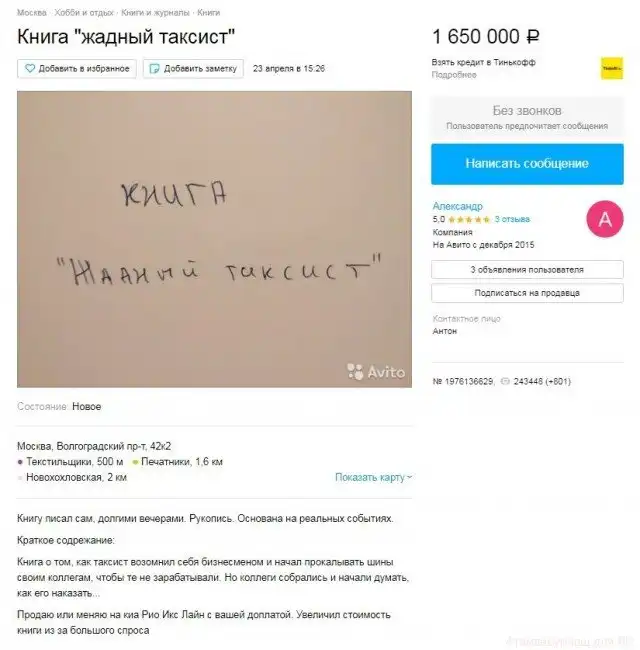Open the seller's round avatar
Viewport: 640px width, 650px height.
point(604,218)
